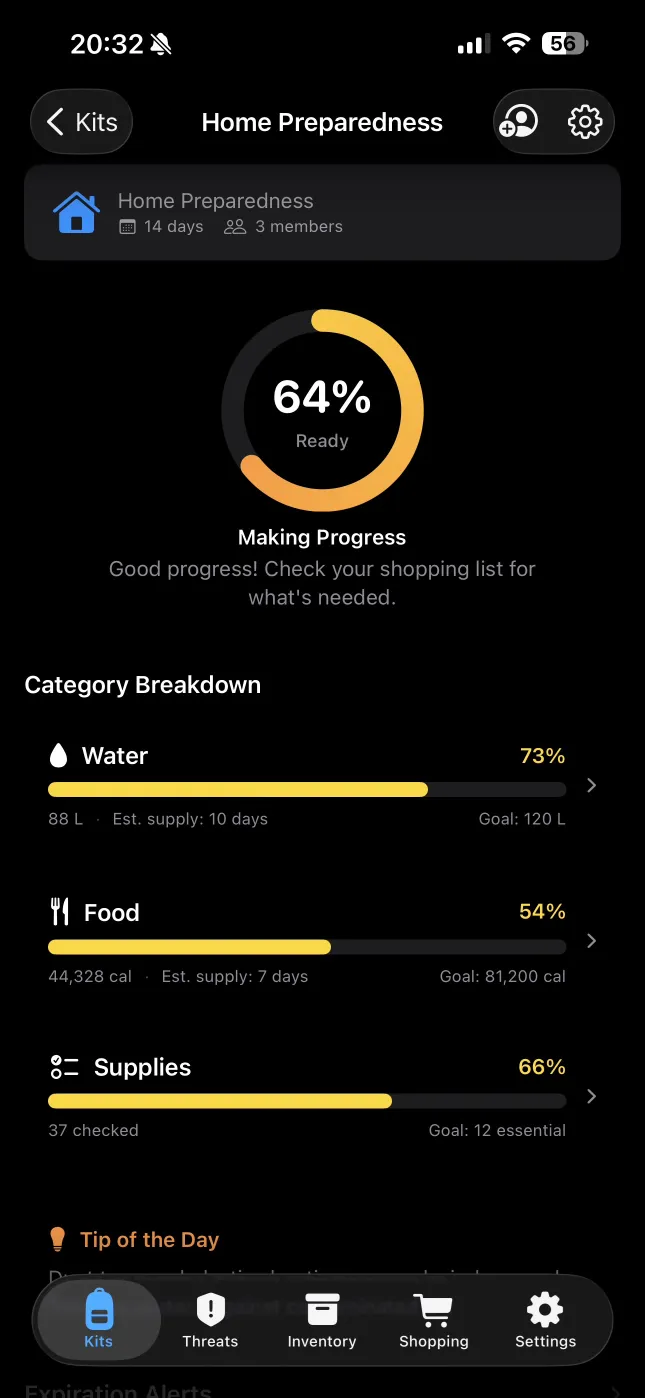Image resolution: width=645 pixels, height=1398 pixels.
Task: Switch to the Settings tab
Action: coord(545,1320)
